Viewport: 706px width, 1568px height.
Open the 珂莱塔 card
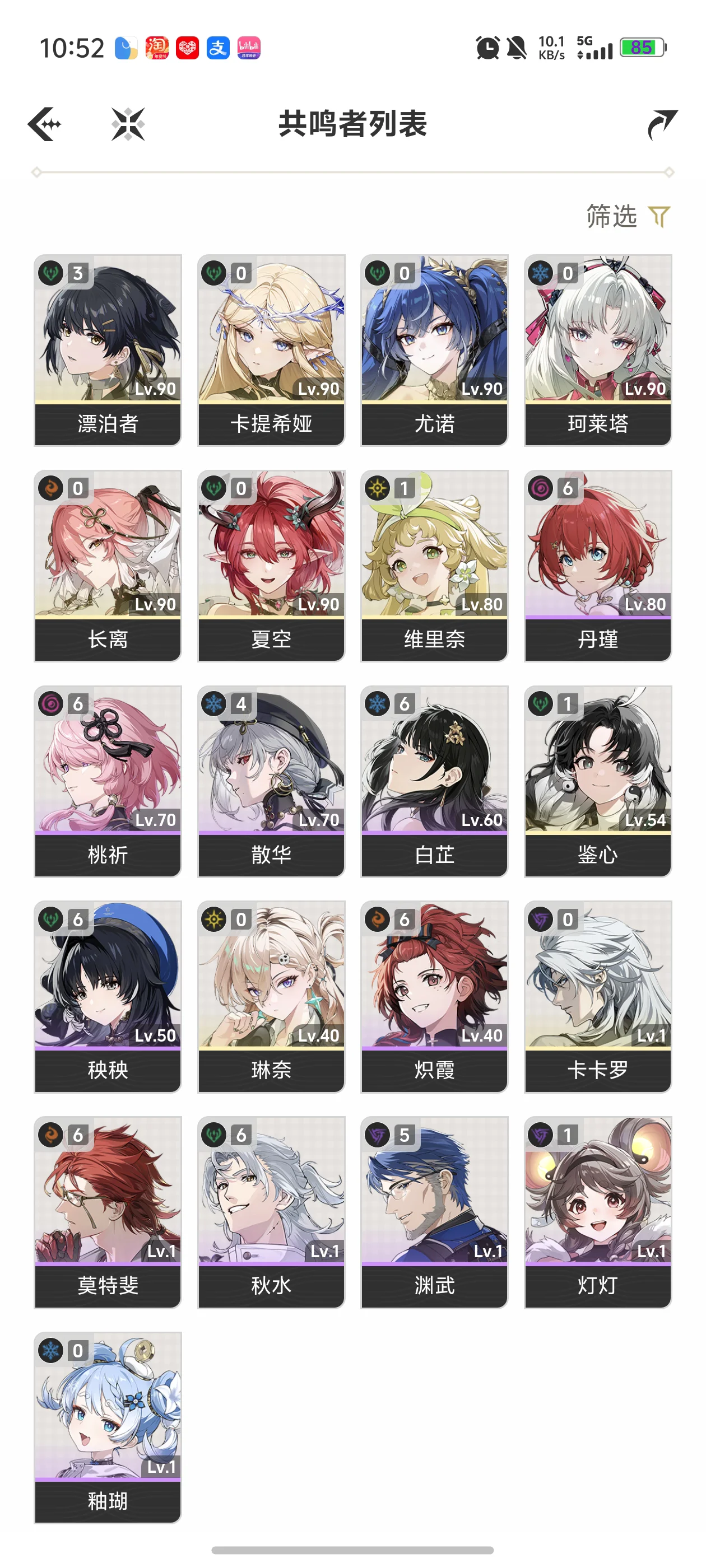point(597,350)
